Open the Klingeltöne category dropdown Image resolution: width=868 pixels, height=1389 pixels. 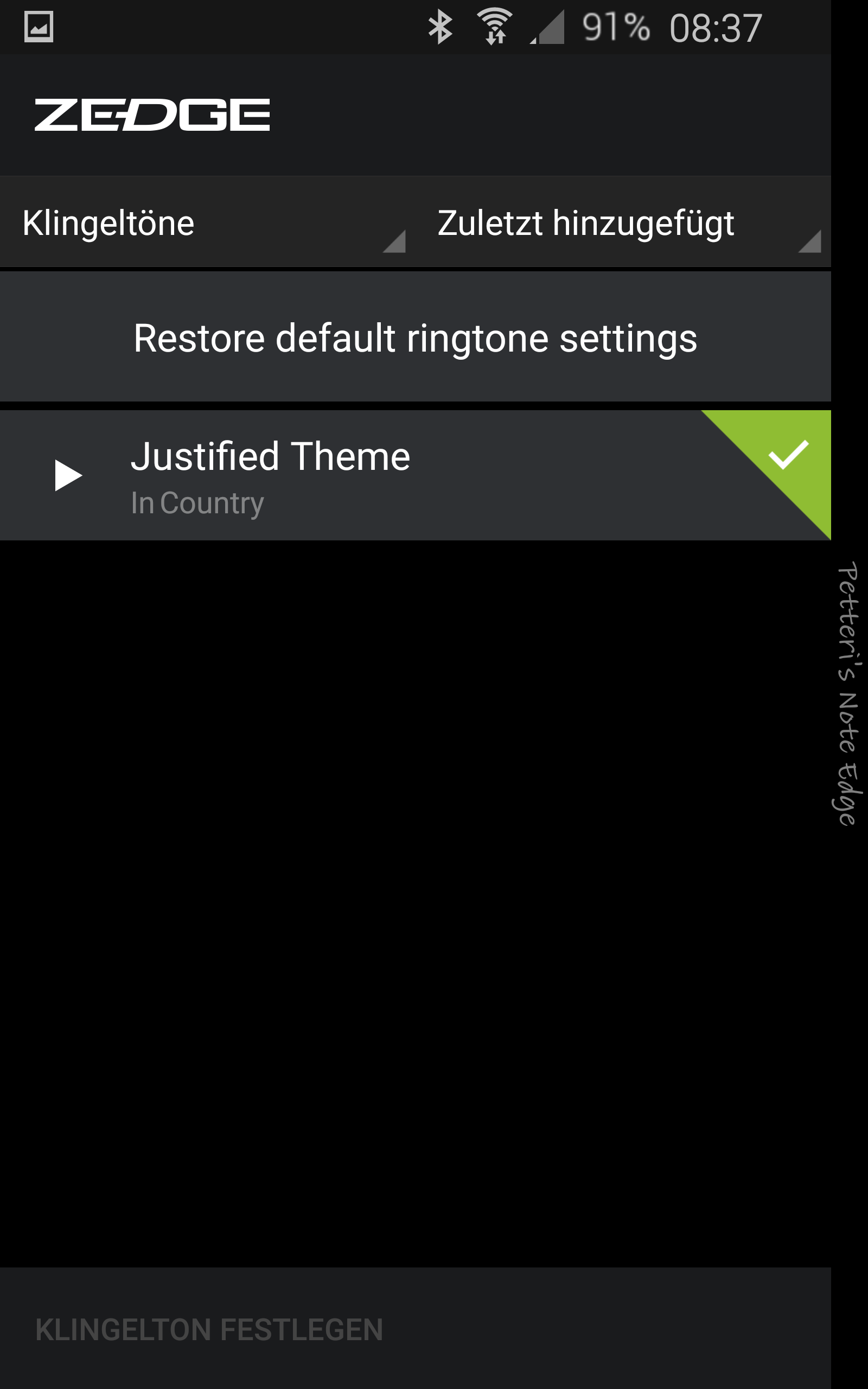point(208,222)
